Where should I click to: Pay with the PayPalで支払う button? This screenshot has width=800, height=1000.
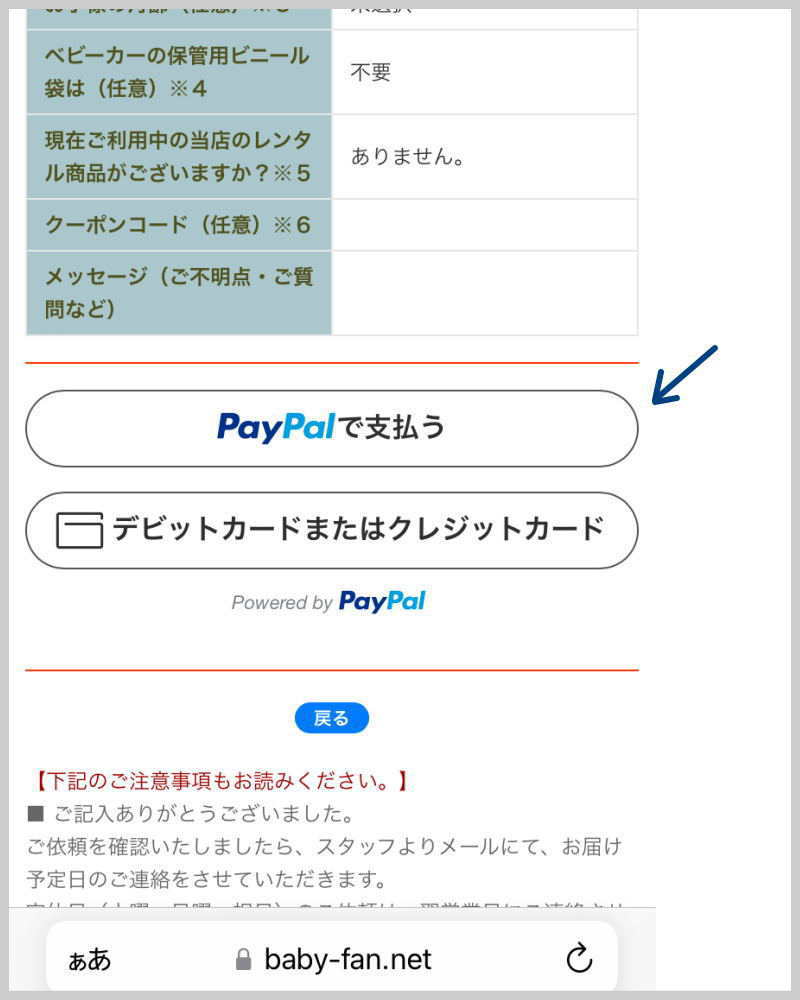331,428
